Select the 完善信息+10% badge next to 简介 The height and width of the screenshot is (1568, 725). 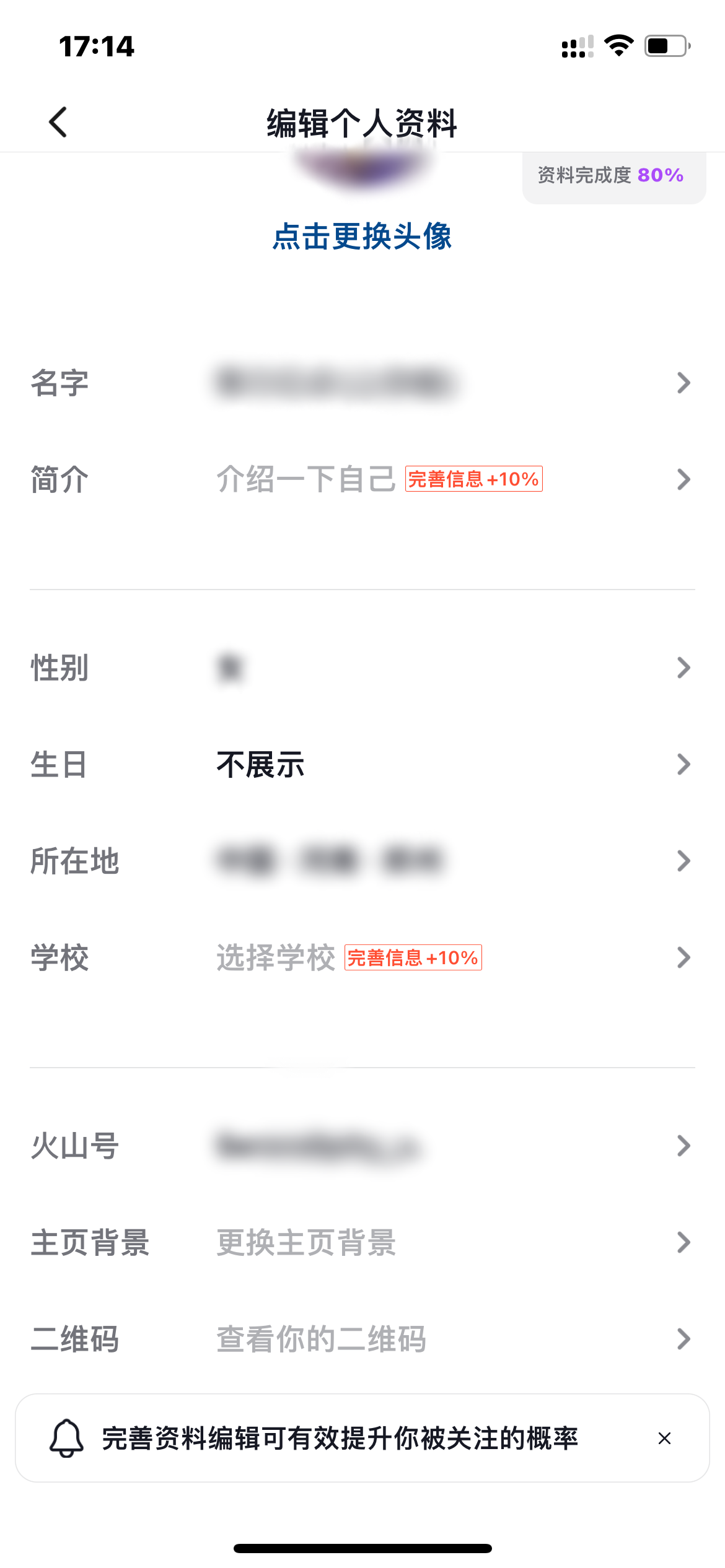pos(473,478)
